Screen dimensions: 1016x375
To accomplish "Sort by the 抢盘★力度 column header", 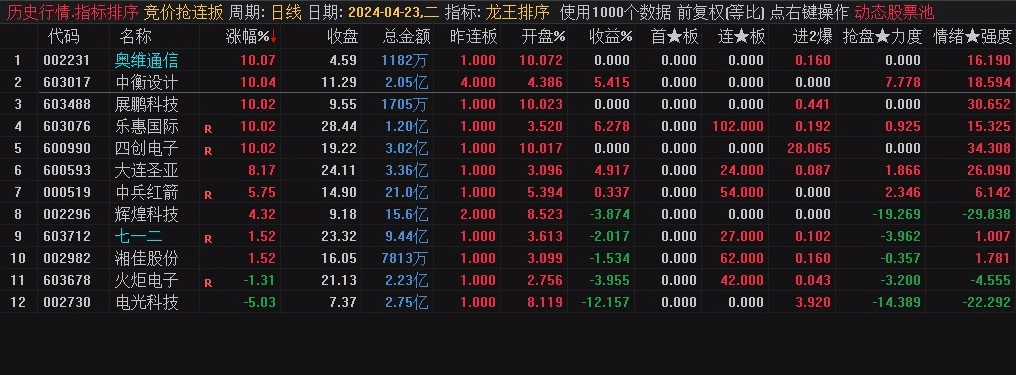I will [x=882, y=37].
